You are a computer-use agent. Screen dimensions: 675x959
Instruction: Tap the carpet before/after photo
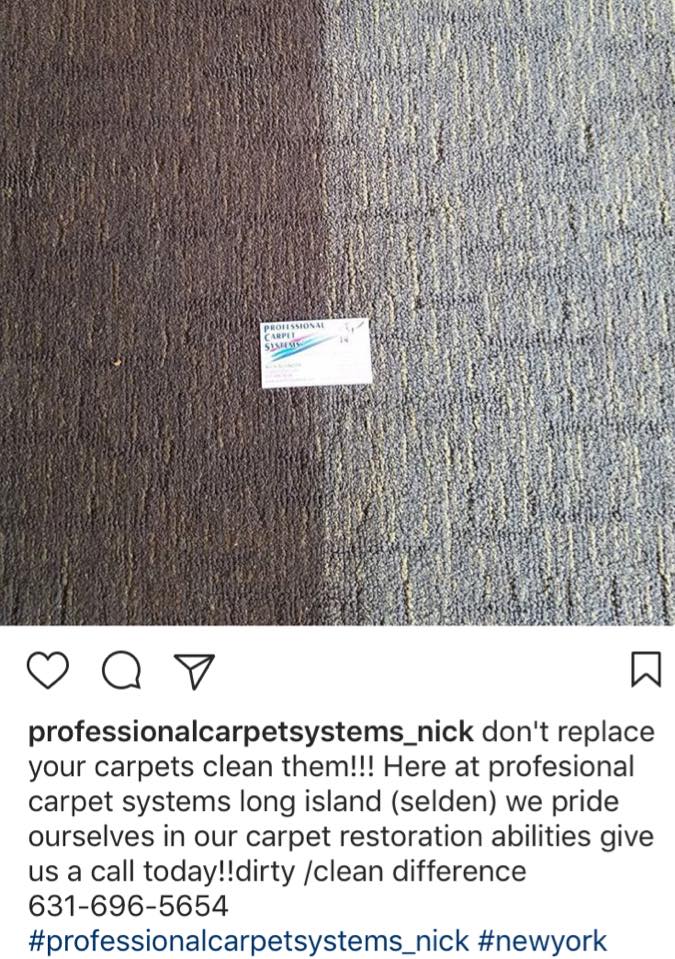click(338, 313)
